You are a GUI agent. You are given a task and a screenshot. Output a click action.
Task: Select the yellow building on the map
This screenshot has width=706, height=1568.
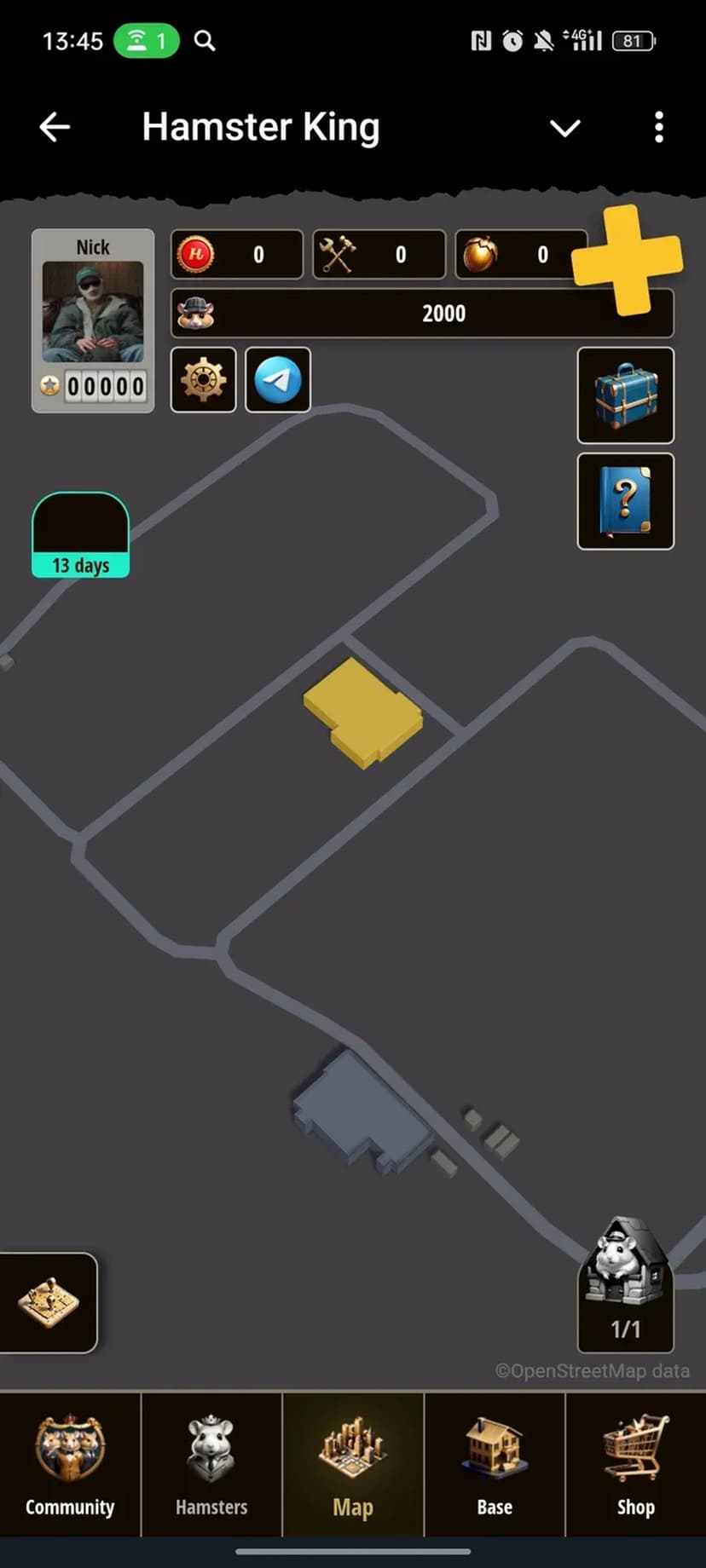point(362,712)
